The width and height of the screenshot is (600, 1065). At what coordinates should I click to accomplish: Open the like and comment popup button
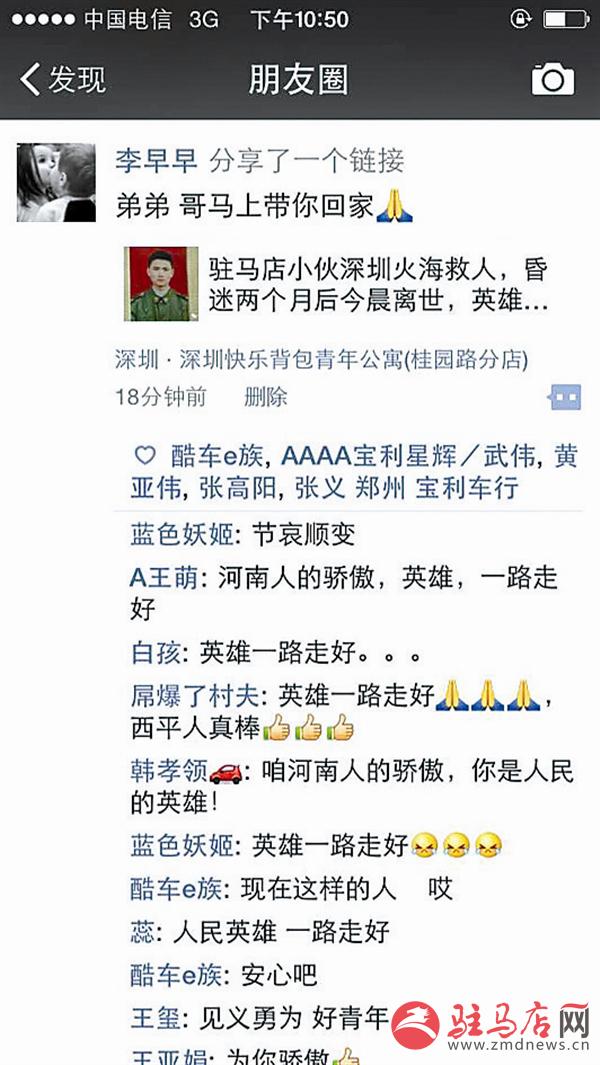coord(564,397)
